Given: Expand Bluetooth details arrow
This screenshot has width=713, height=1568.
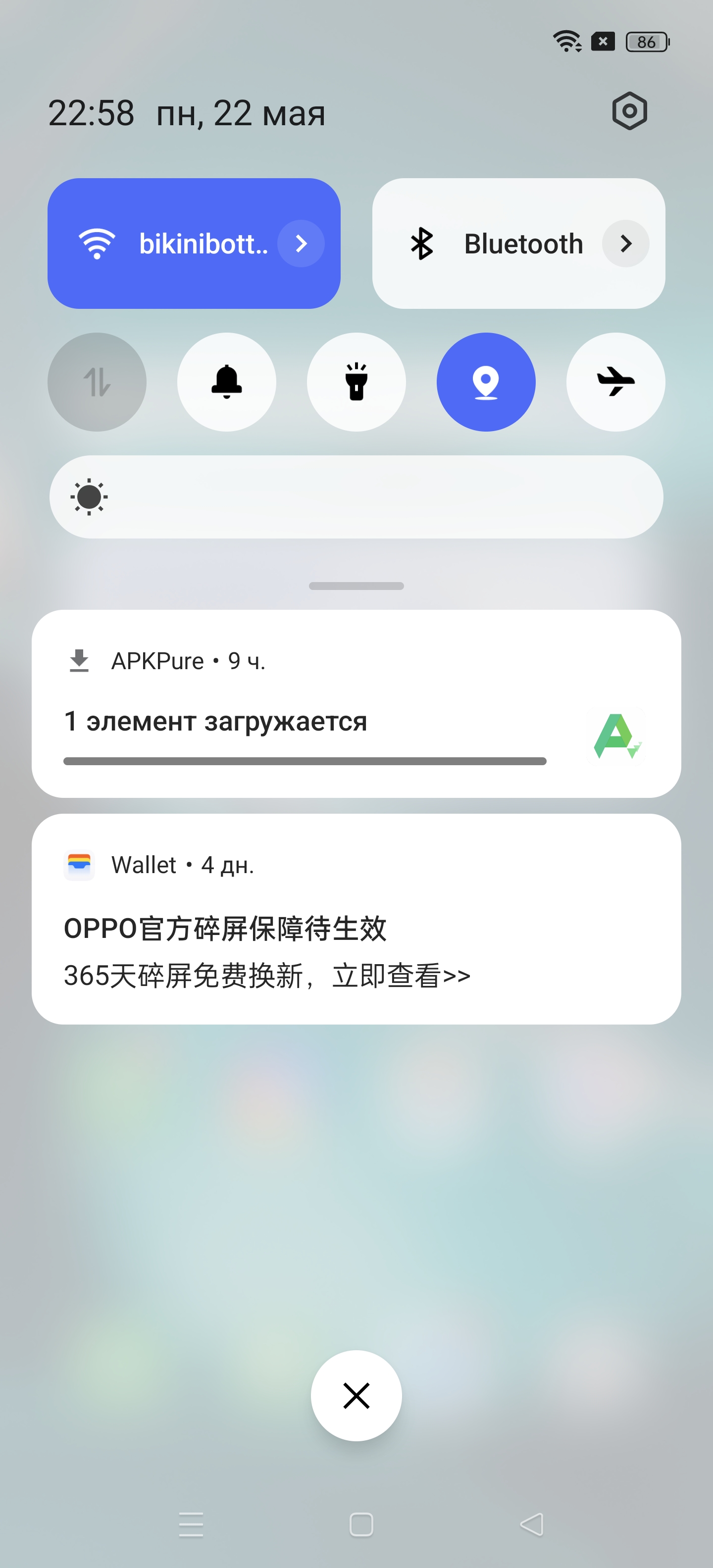Looking at the screenshot, I should 625,244.
